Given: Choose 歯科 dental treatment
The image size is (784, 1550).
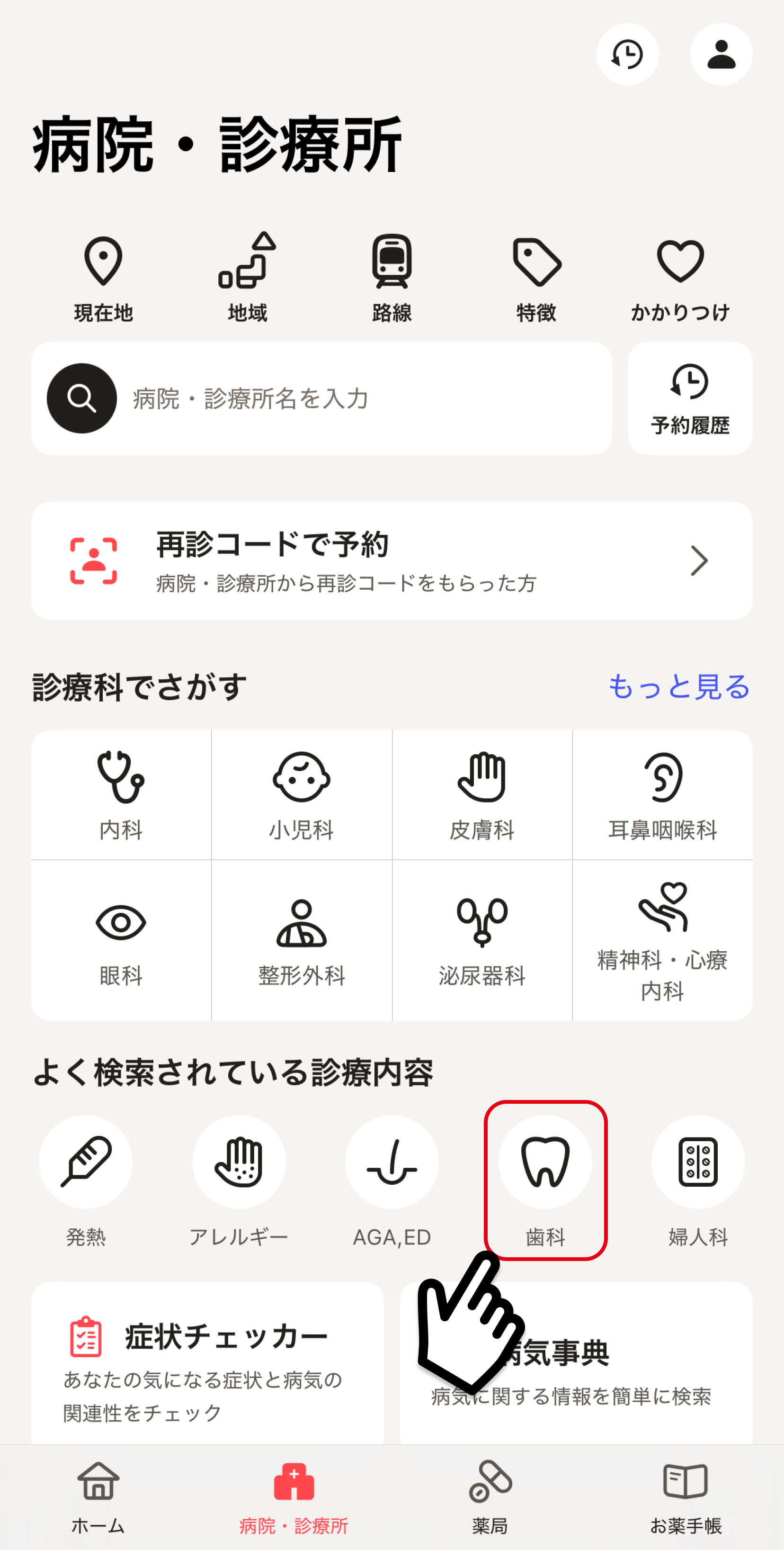Looking at the screenshot, I should (545, 1180).
